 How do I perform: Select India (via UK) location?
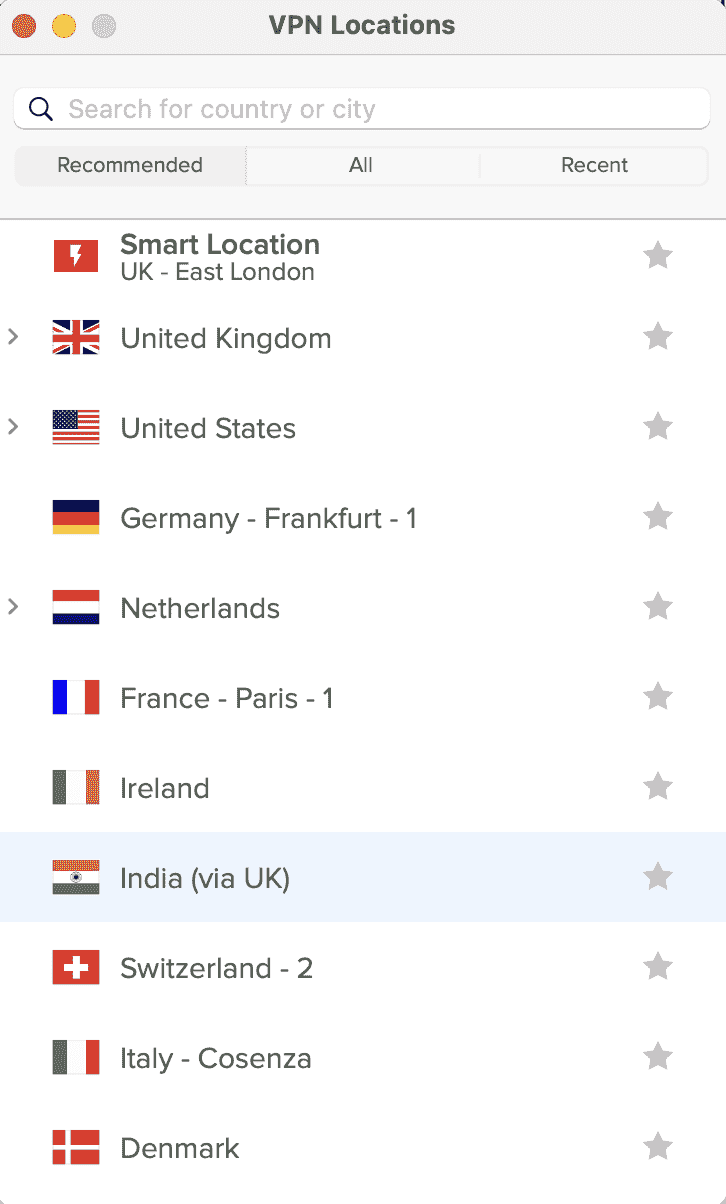click(x=363, y=878)
